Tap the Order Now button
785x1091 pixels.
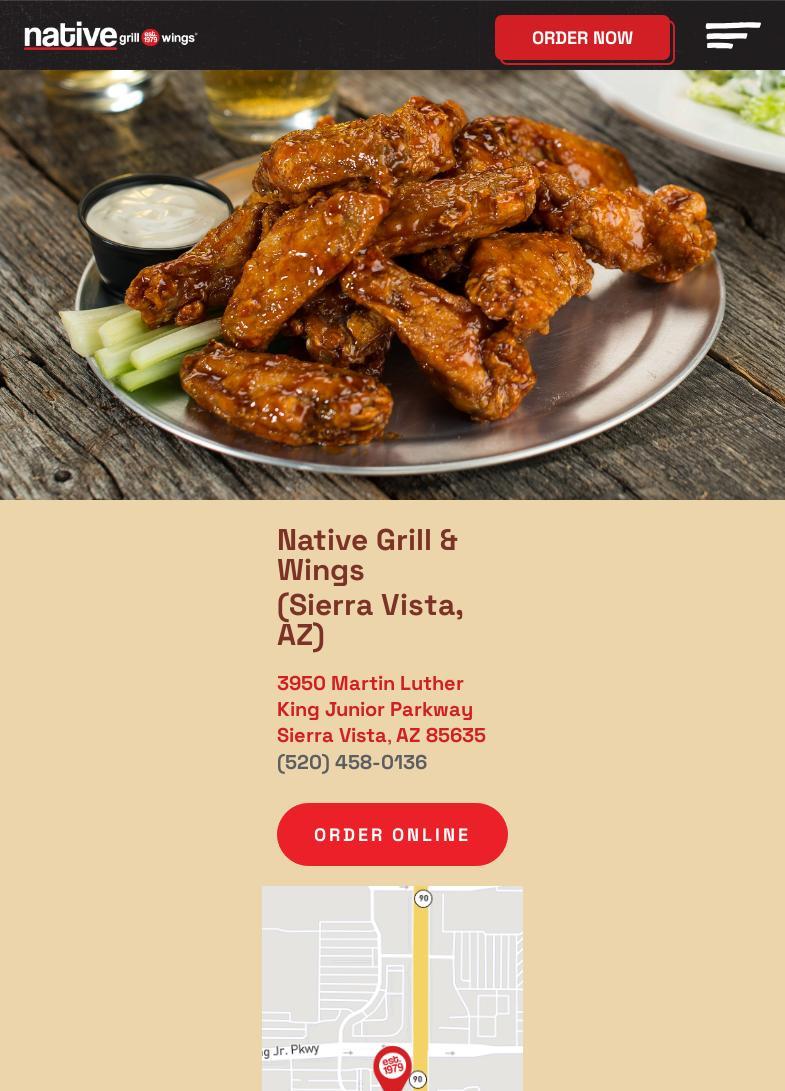(x=583, y=38)
